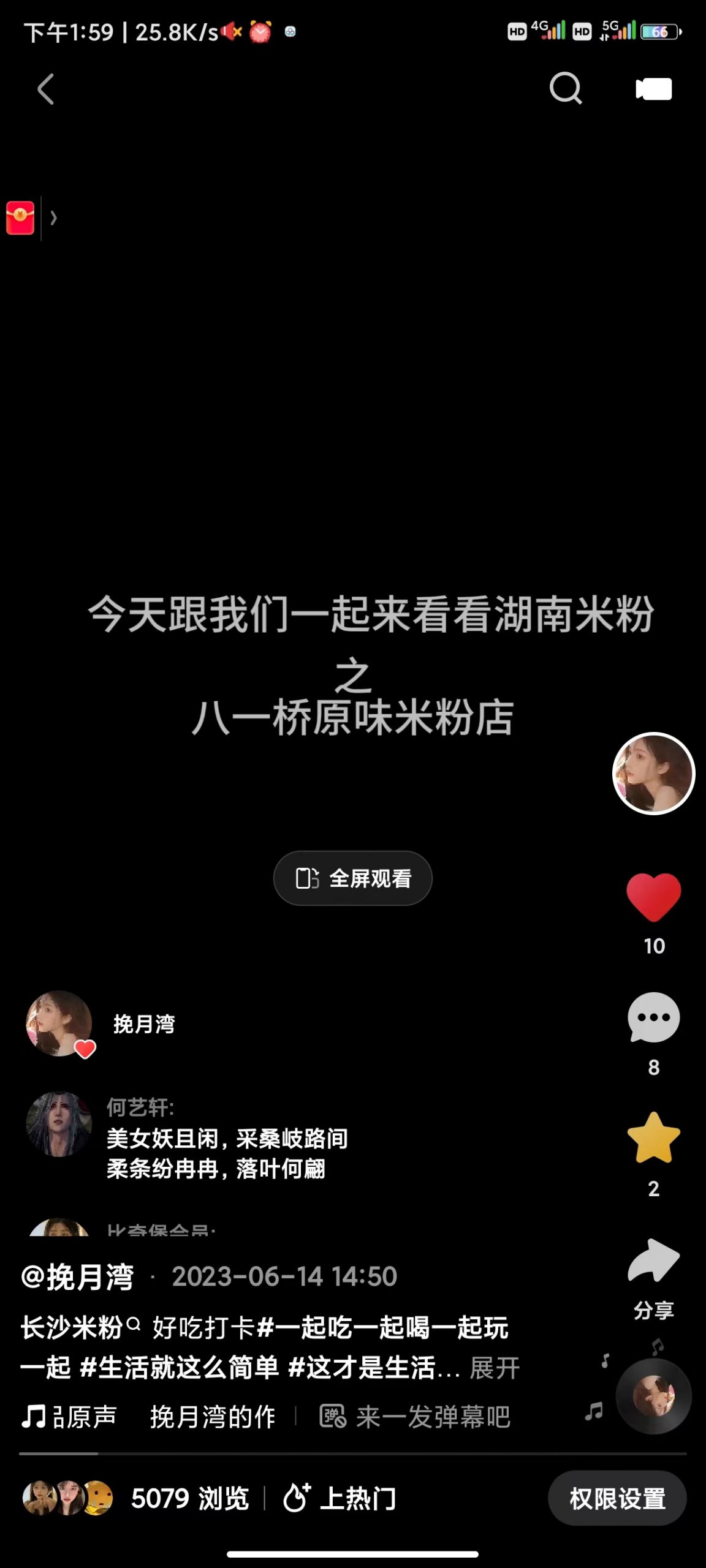This screenshot has width=706, height=1568.
Task: Expand the caption with 展开
Action: [x=495, y=1368]
